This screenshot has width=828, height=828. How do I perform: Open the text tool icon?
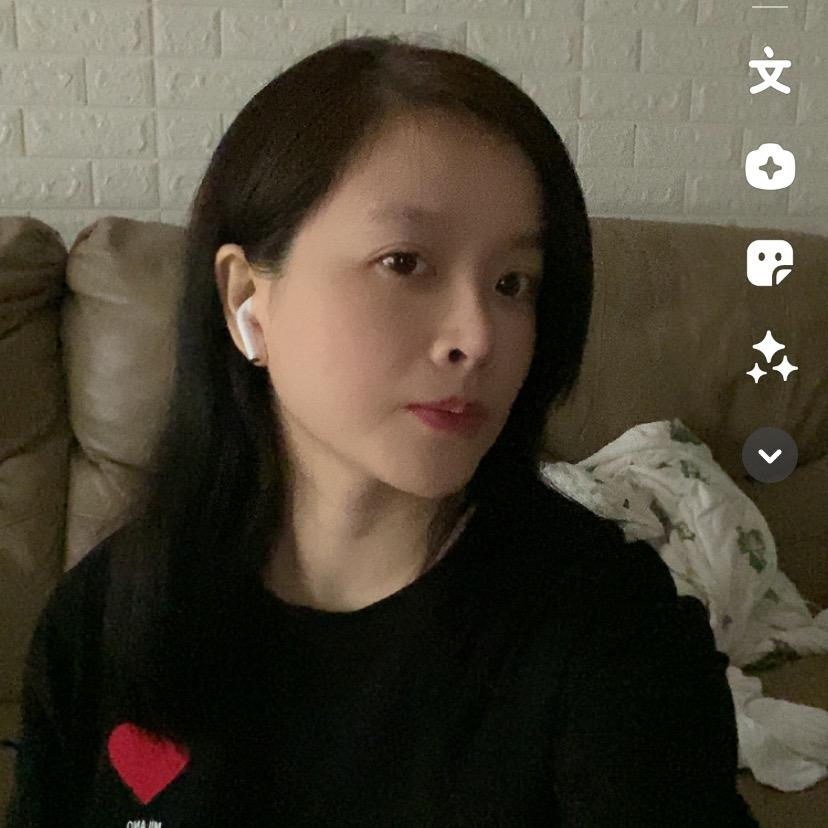(x=769, y=73)
